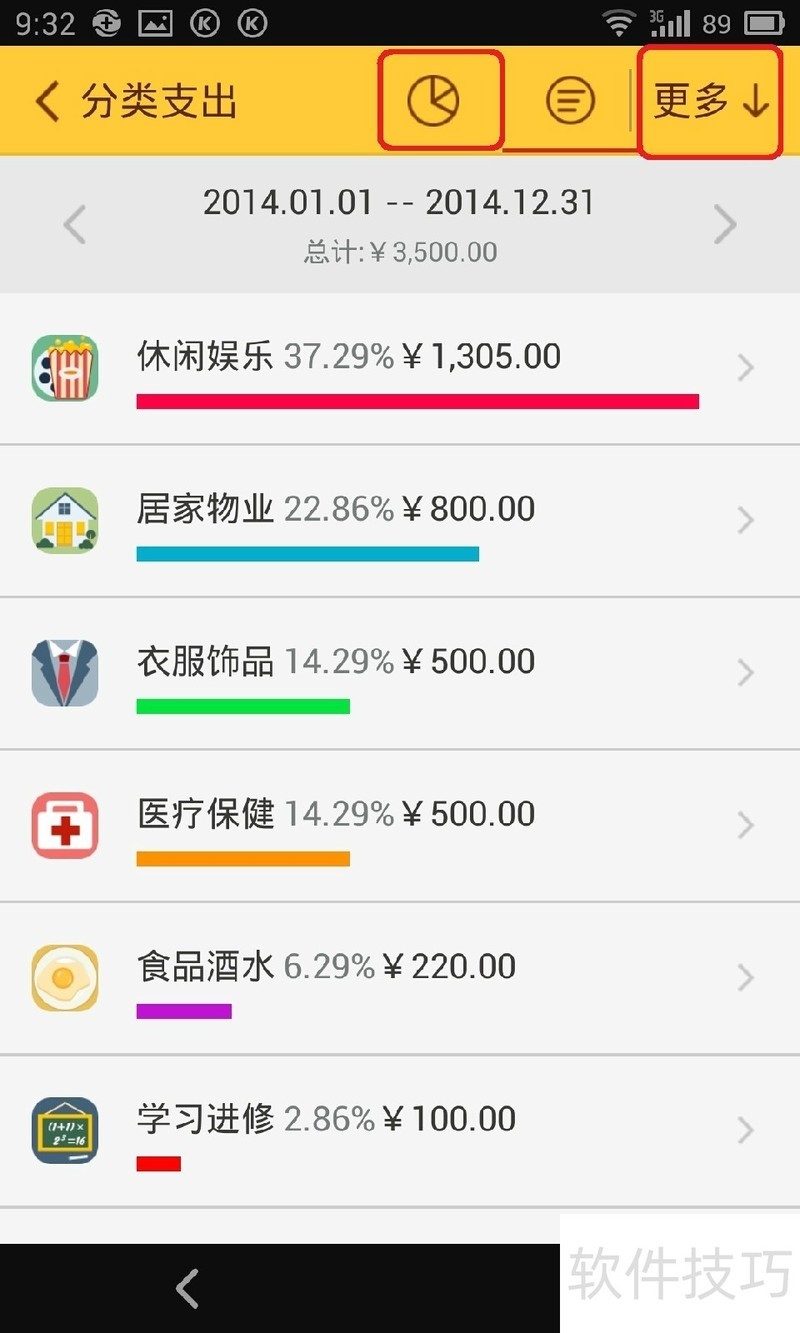Image resolution: width=800 pixels, height=1333 pixels.
Task: Open the 更多 dropdown menu
Action: [x=711, y=102]
